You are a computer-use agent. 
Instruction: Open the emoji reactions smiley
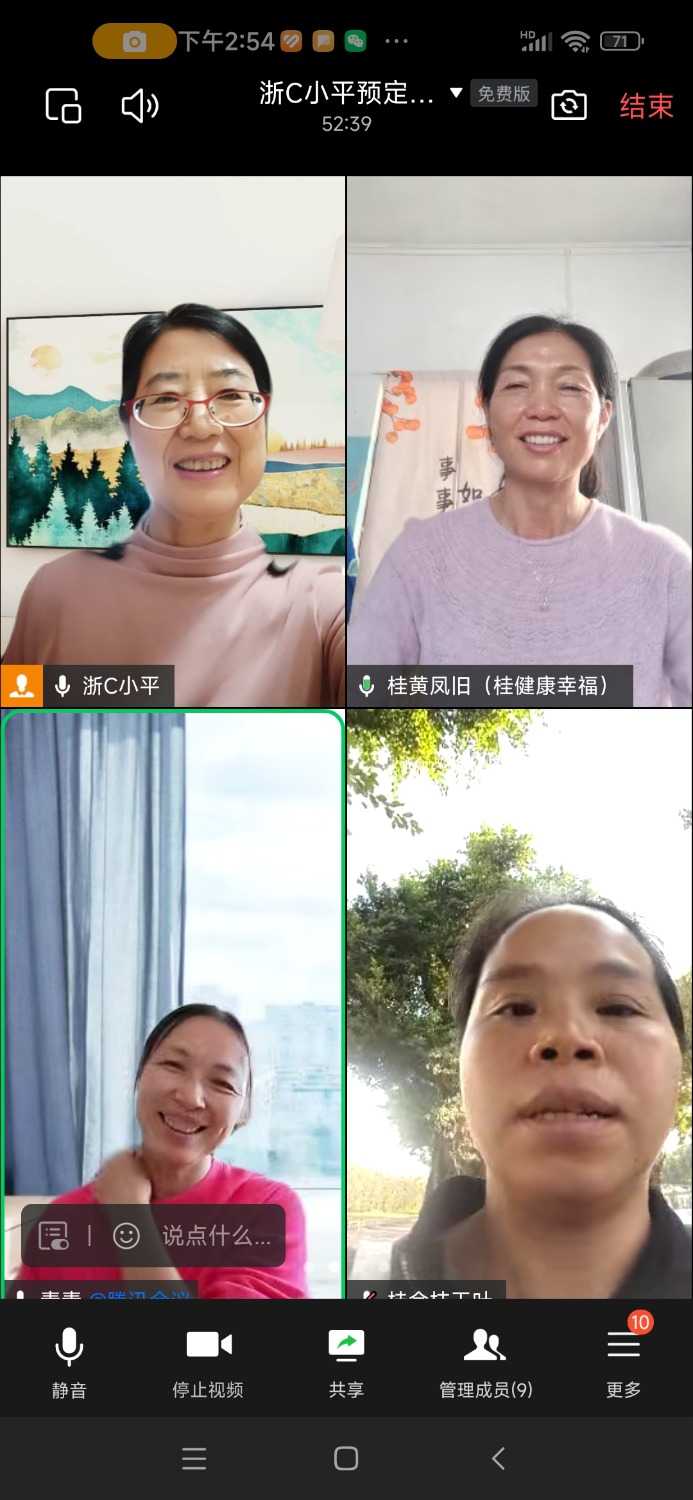click(127, 1236)
